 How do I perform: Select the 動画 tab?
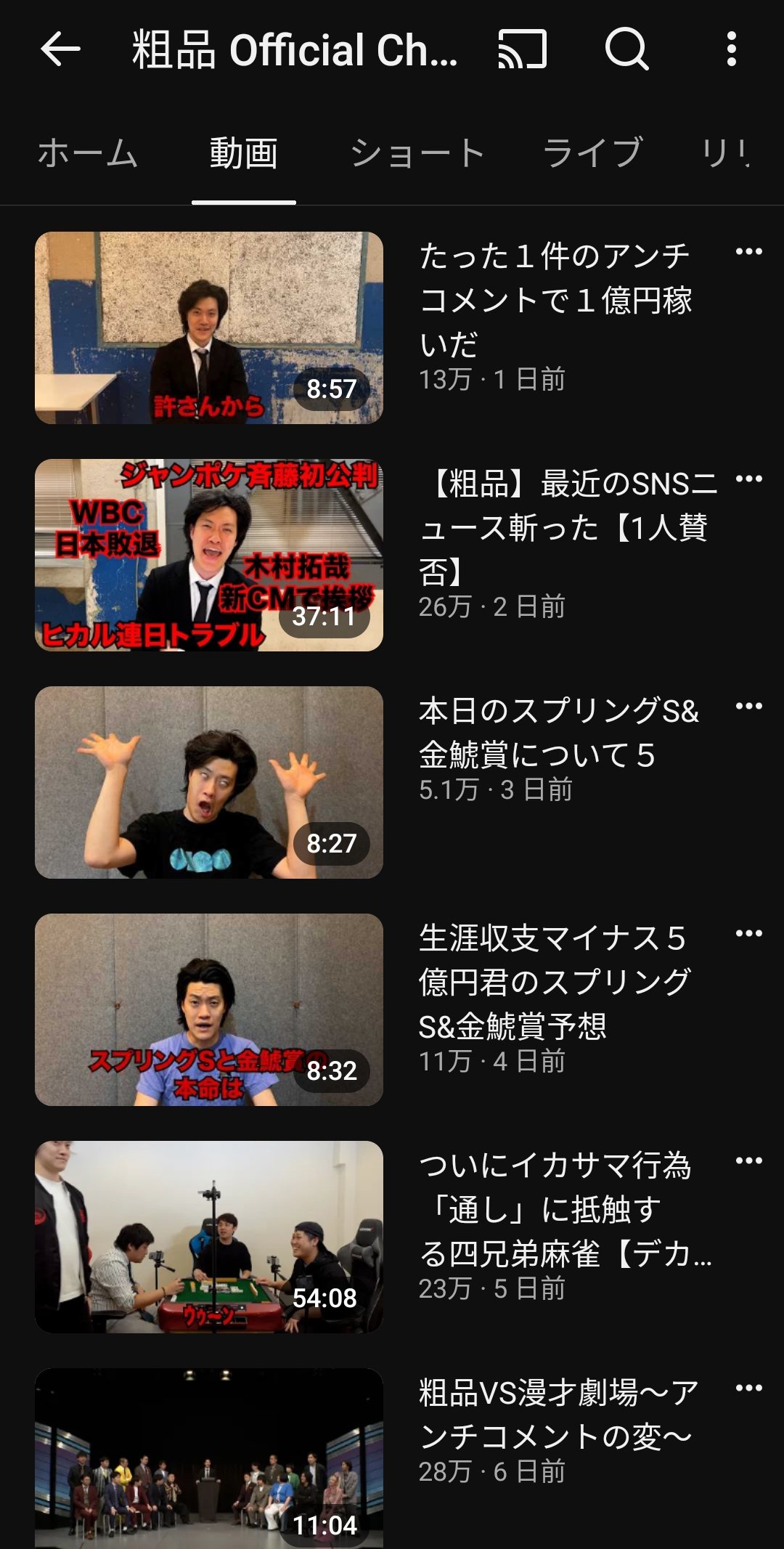tap(243, 153)
